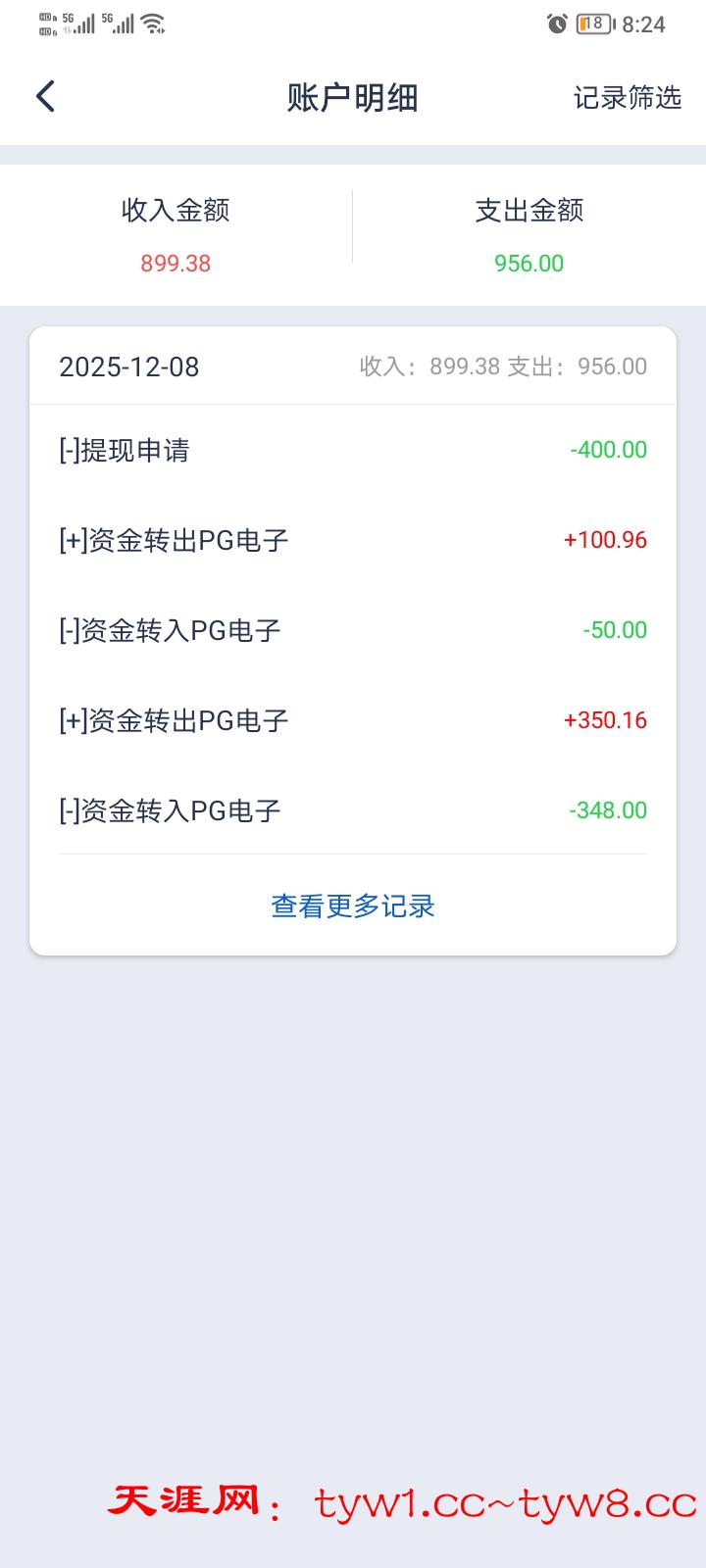This screenshot has width=706, height=1568.
Task: Tap 查看更多记录 to view more records
Action: (x=353, y=906)
